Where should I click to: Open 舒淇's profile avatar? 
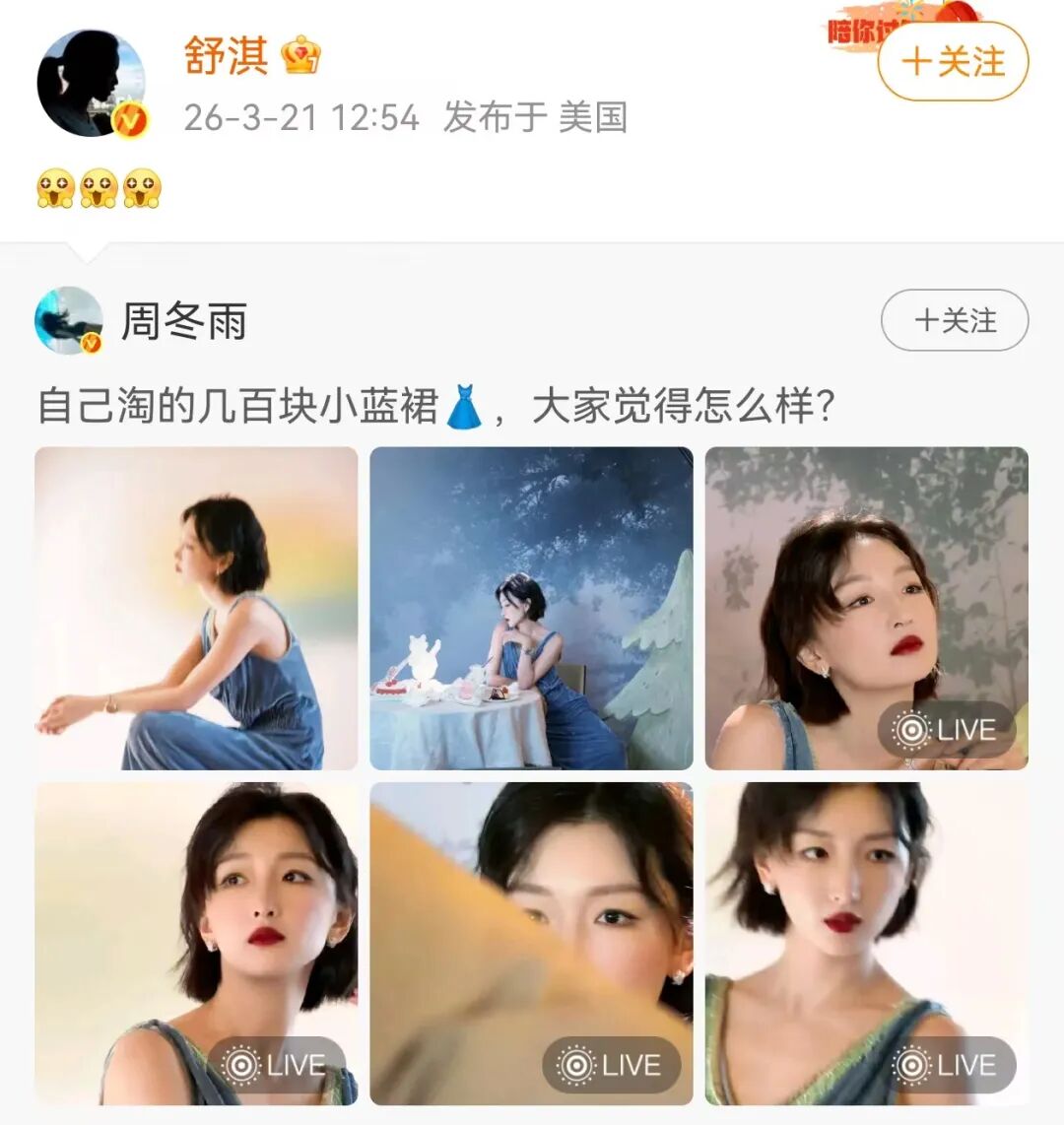91,84
